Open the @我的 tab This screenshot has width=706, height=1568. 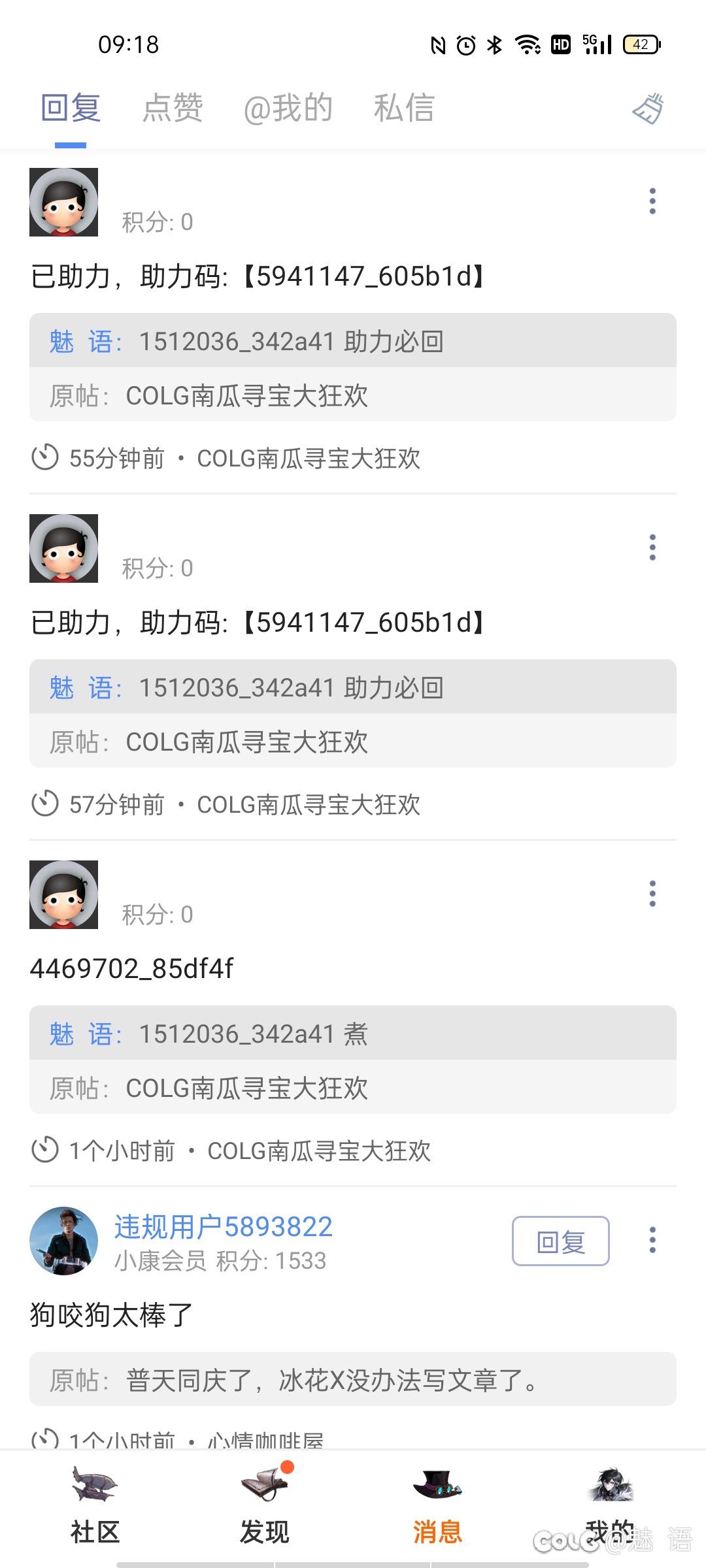tap(288, 108)
